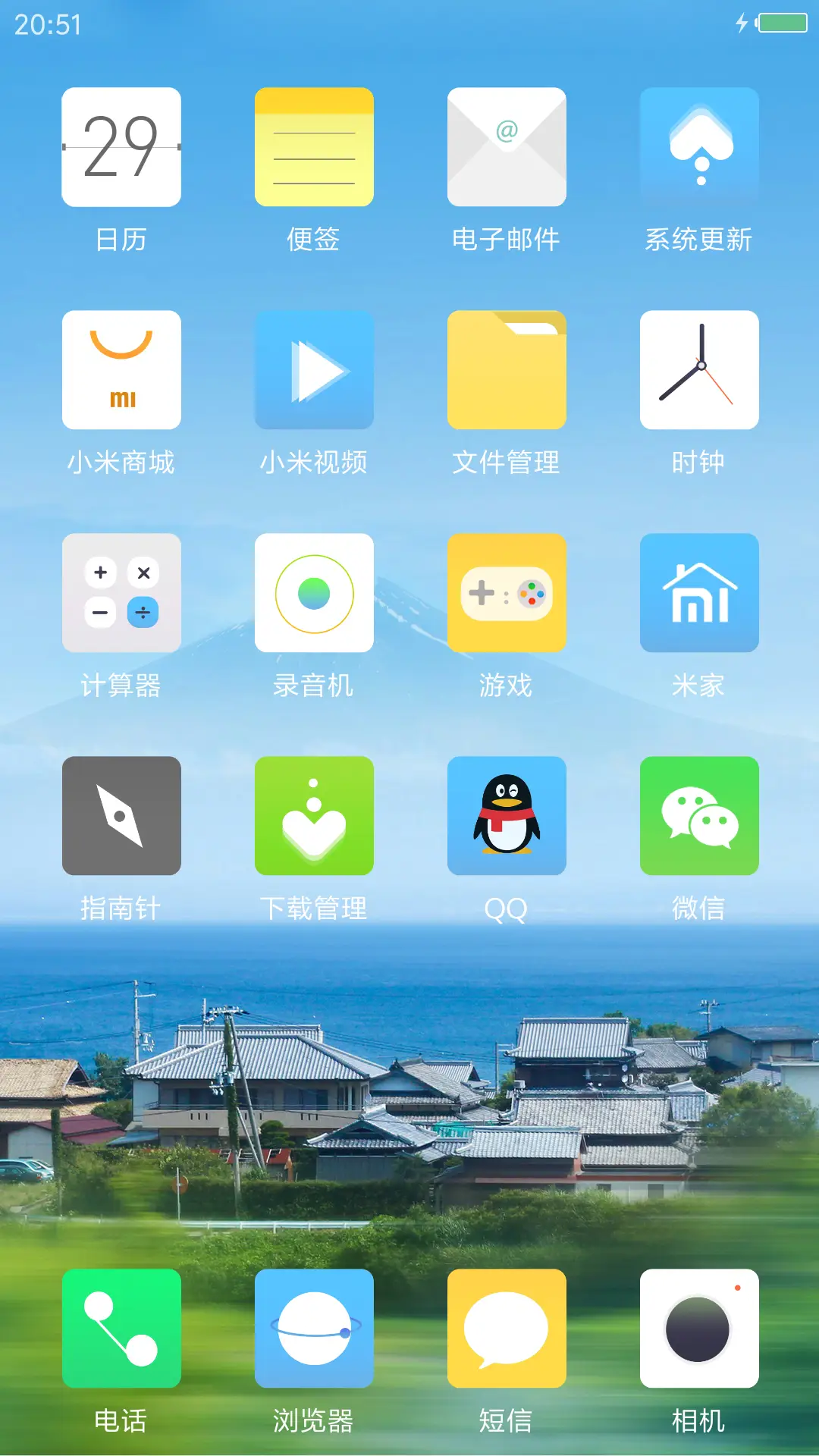The height and width of the screenshot is (1456, 819).
Task: Open the 指南针 compass app
Action: coord(121,815)
